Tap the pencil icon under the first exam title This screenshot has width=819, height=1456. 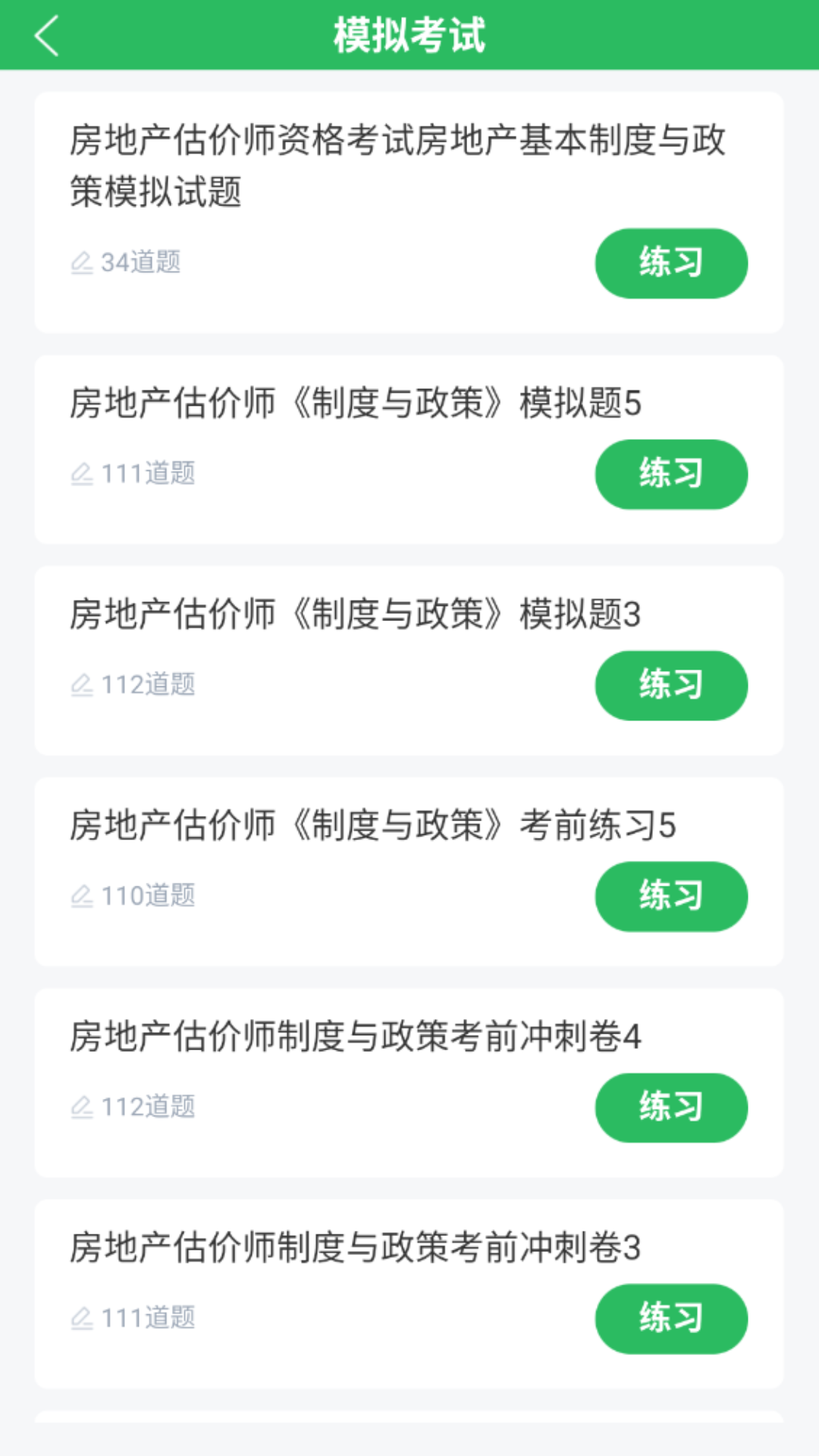tap(83, 262)
